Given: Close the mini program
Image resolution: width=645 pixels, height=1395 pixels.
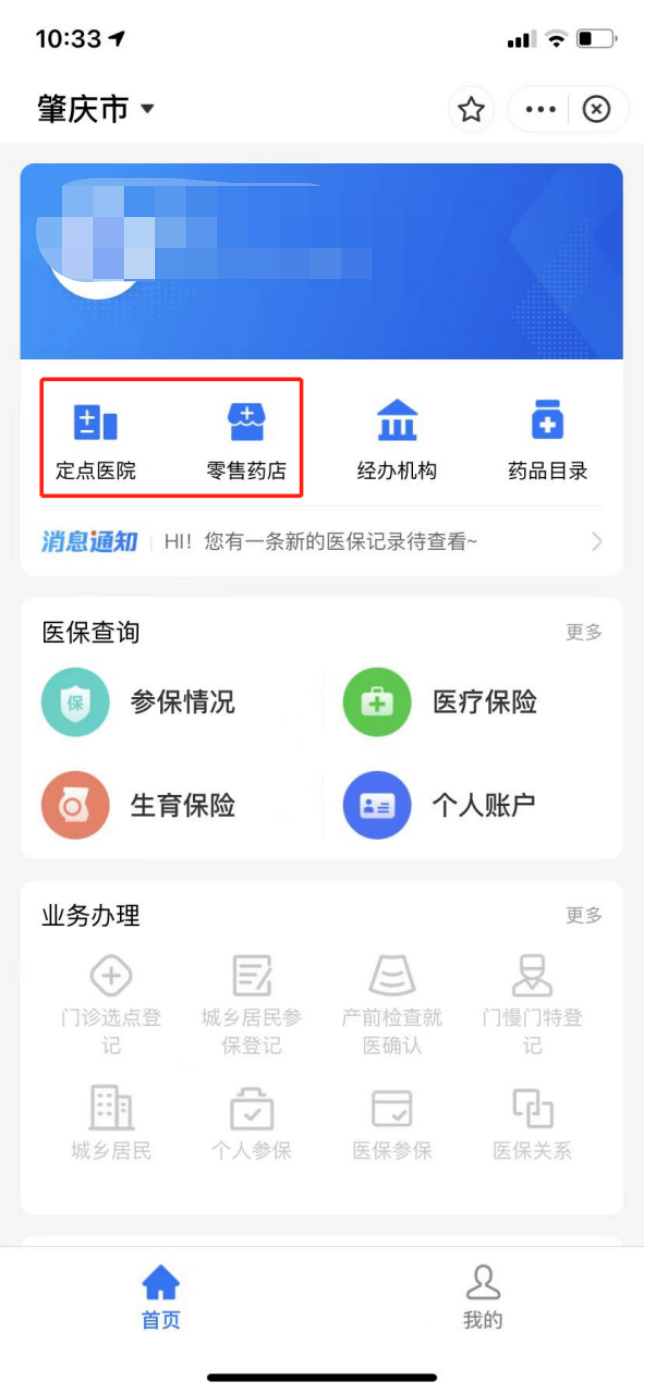Looking at the screenshot, I should (597, 109).
